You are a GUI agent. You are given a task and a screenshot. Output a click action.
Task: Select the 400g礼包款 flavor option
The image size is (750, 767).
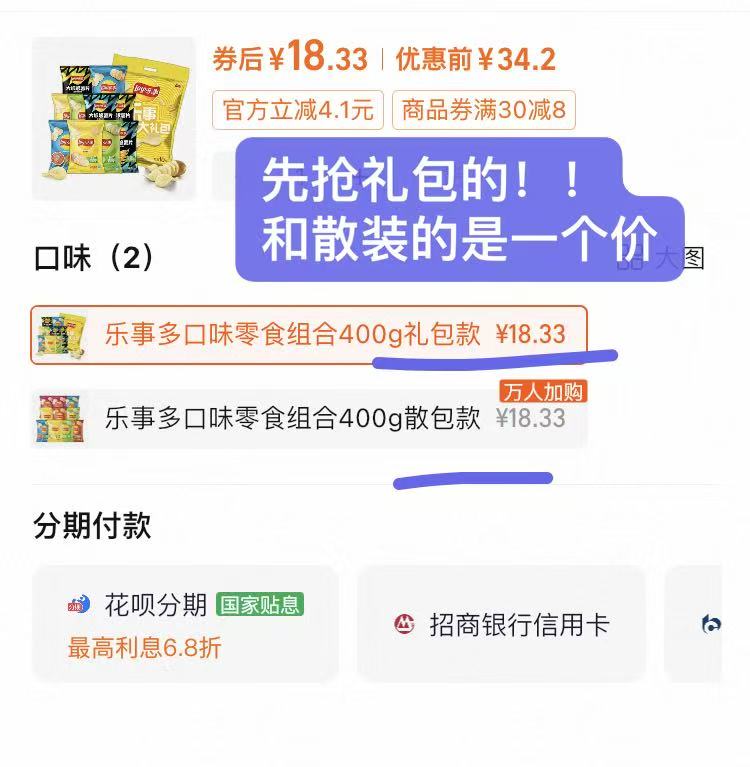308,335
